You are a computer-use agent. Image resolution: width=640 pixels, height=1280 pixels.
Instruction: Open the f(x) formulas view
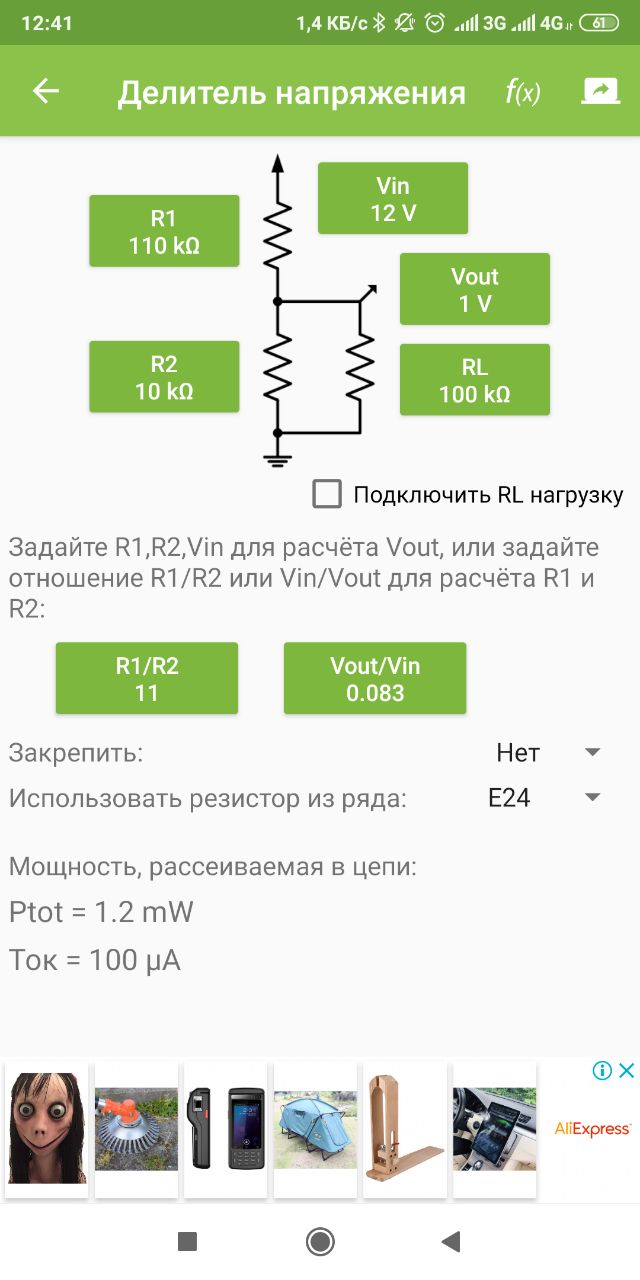pyautogui.click(x=522, y=92)
